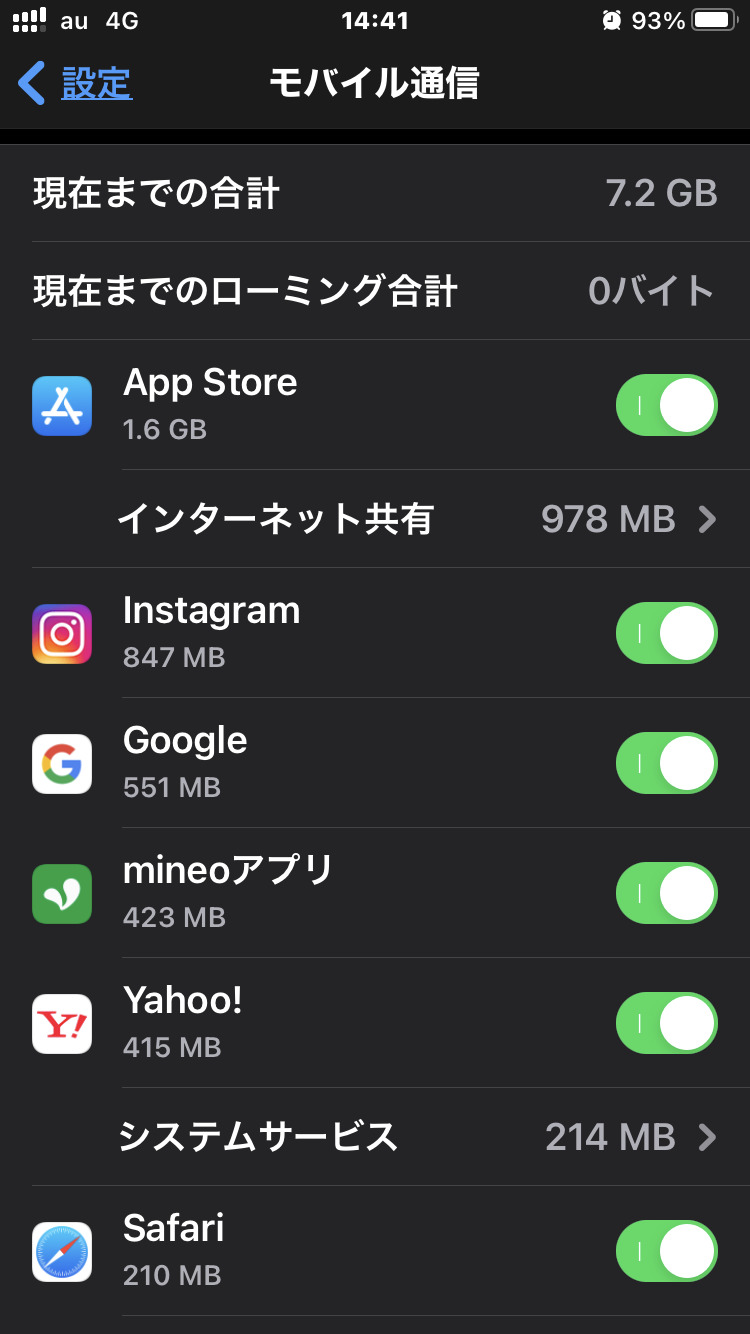Image resolution: width=750 pixels, height=1334 pixels.
Task: Disable mobile data for Safari
Action: [x=666, y=1251]
